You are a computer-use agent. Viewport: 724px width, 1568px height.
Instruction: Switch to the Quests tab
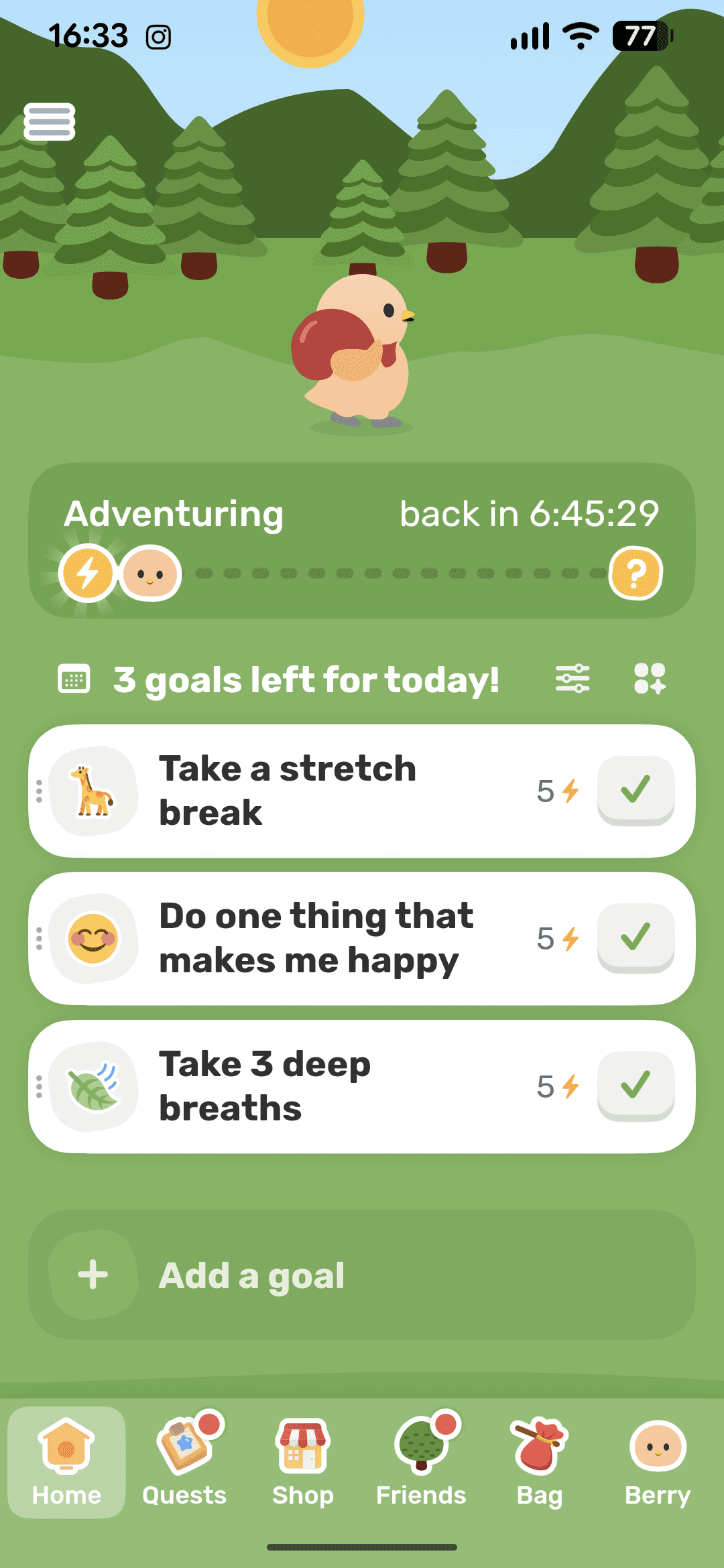[185, 1461]
